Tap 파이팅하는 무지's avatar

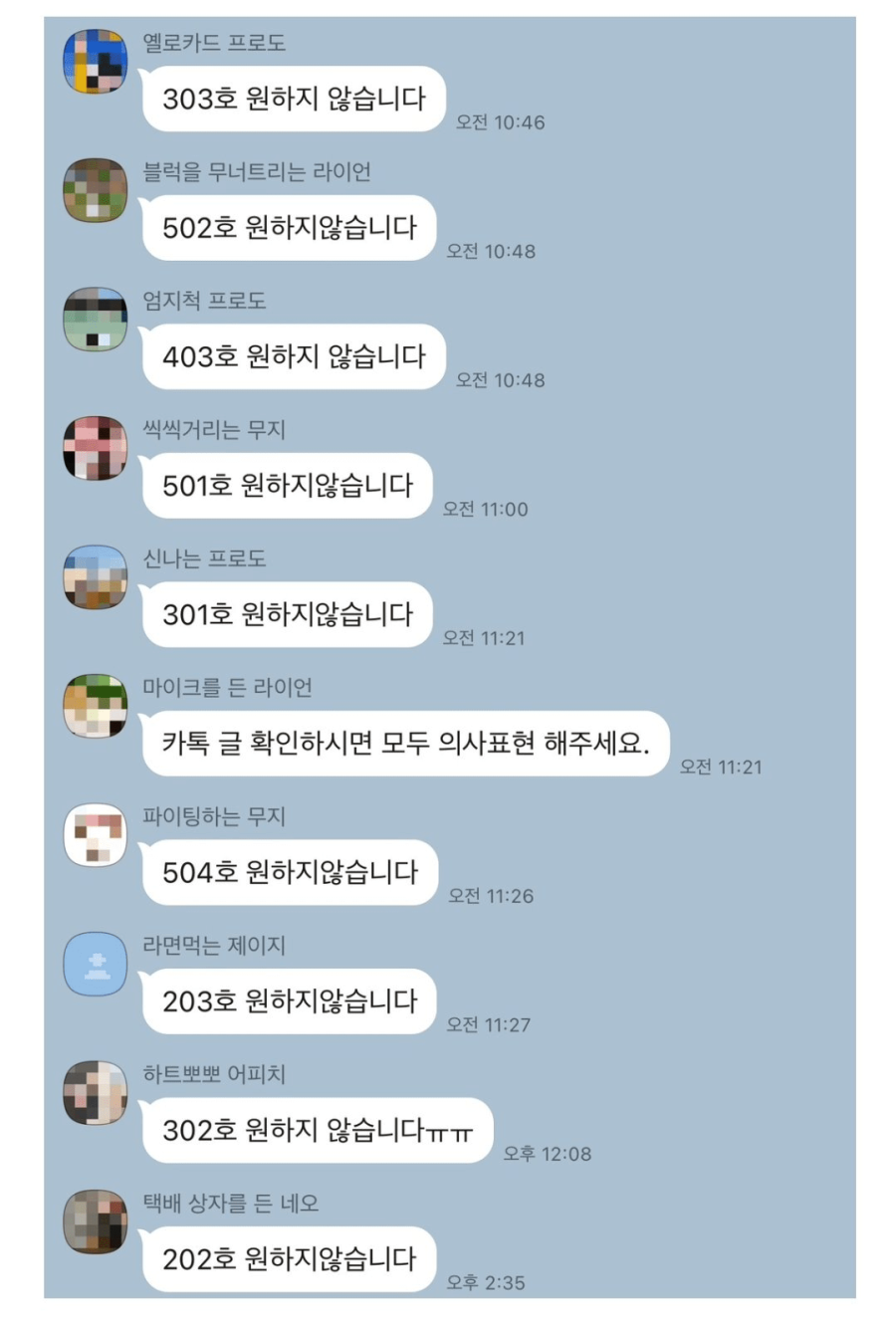point(96,835)
